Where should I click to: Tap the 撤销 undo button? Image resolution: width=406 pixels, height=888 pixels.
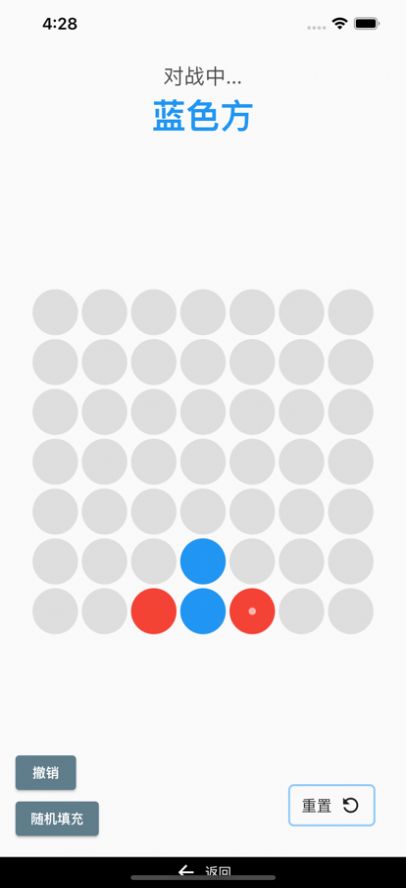tap(45, 772)
